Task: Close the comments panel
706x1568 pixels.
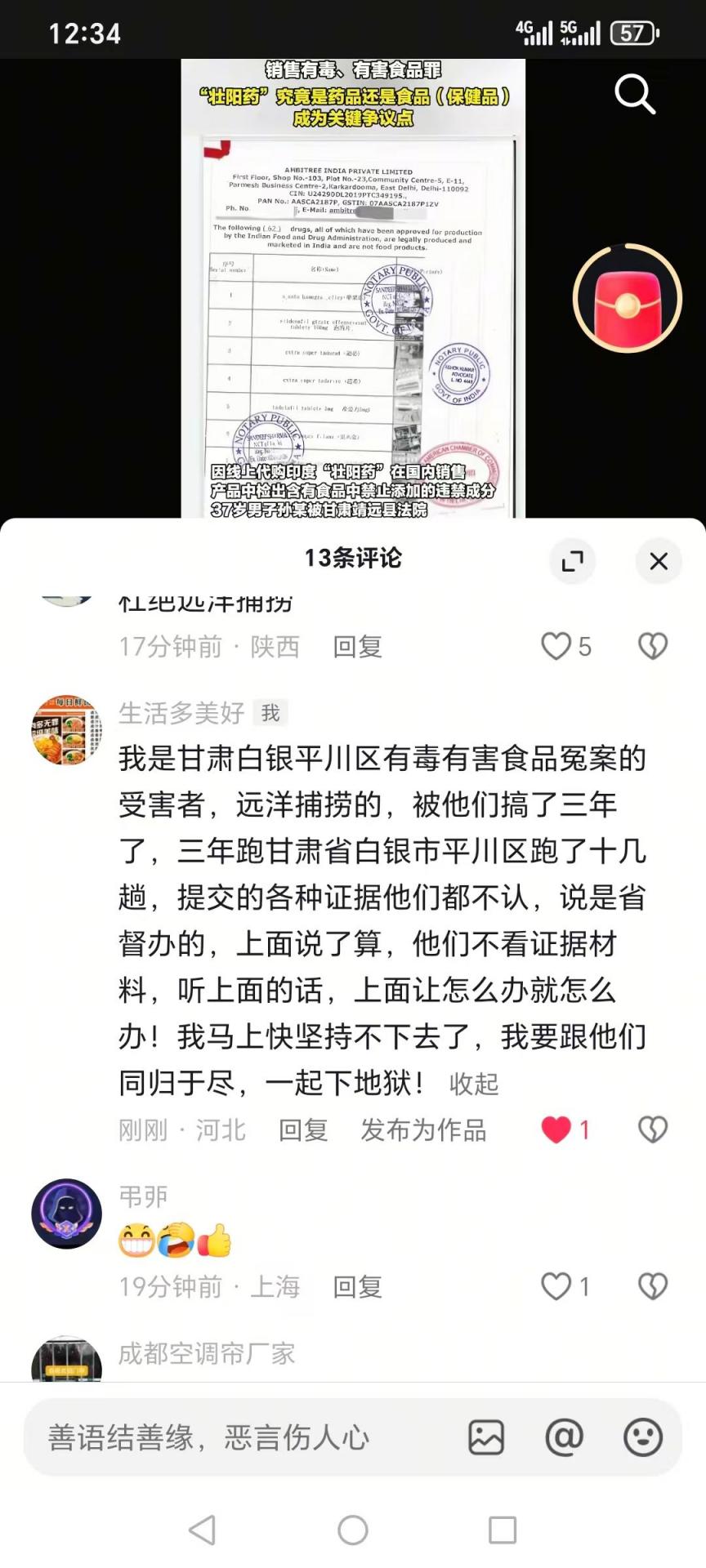Action: pos(659,560)
